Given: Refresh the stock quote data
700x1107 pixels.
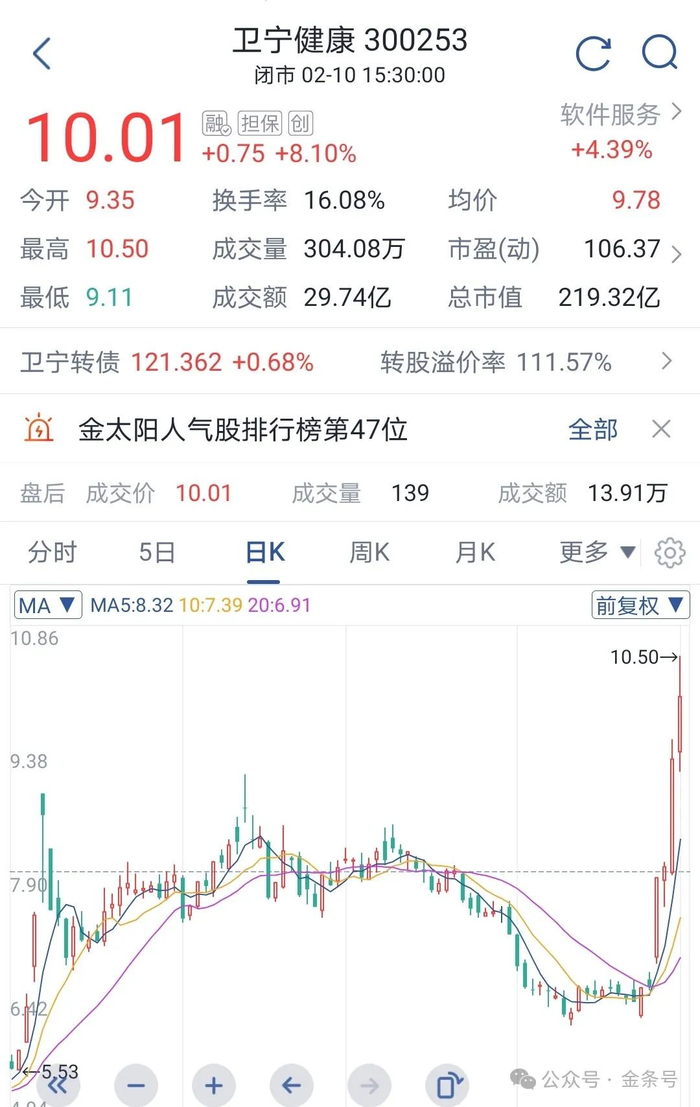Looking at the screenshot, I should [593, 53].
